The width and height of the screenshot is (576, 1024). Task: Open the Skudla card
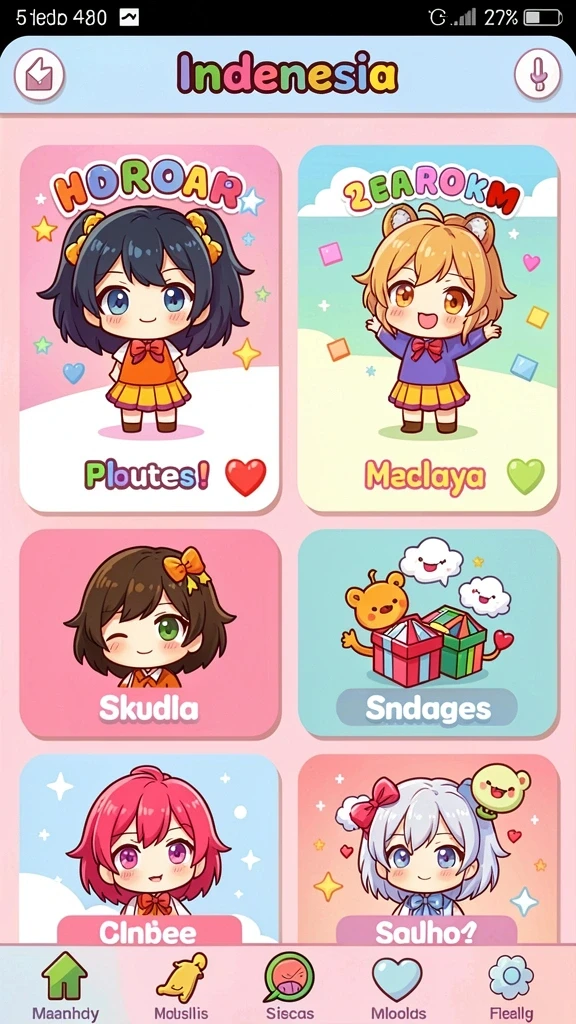click(x=150, y=633)
